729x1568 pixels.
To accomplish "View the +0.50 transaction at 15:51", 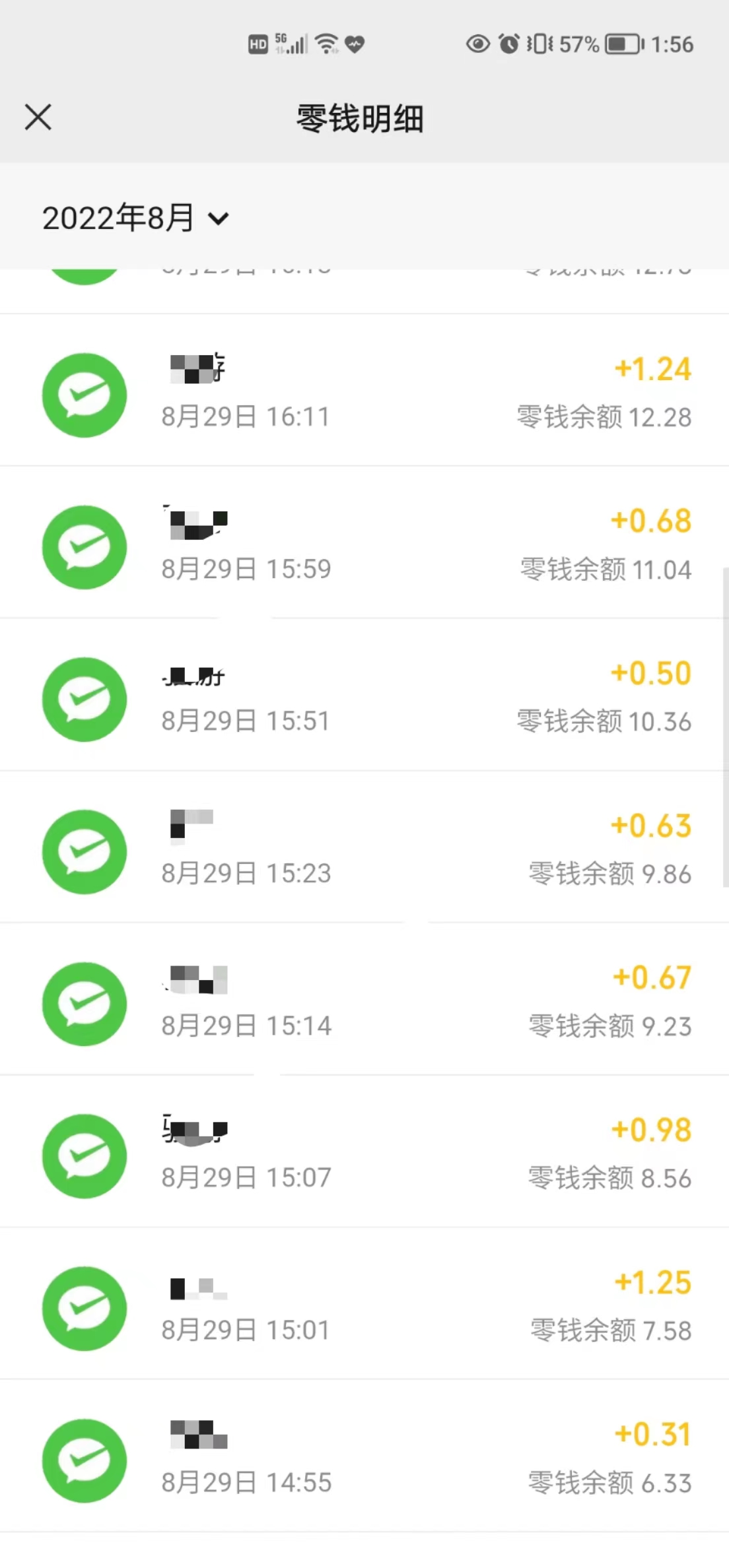I will [x=364, y=698].
